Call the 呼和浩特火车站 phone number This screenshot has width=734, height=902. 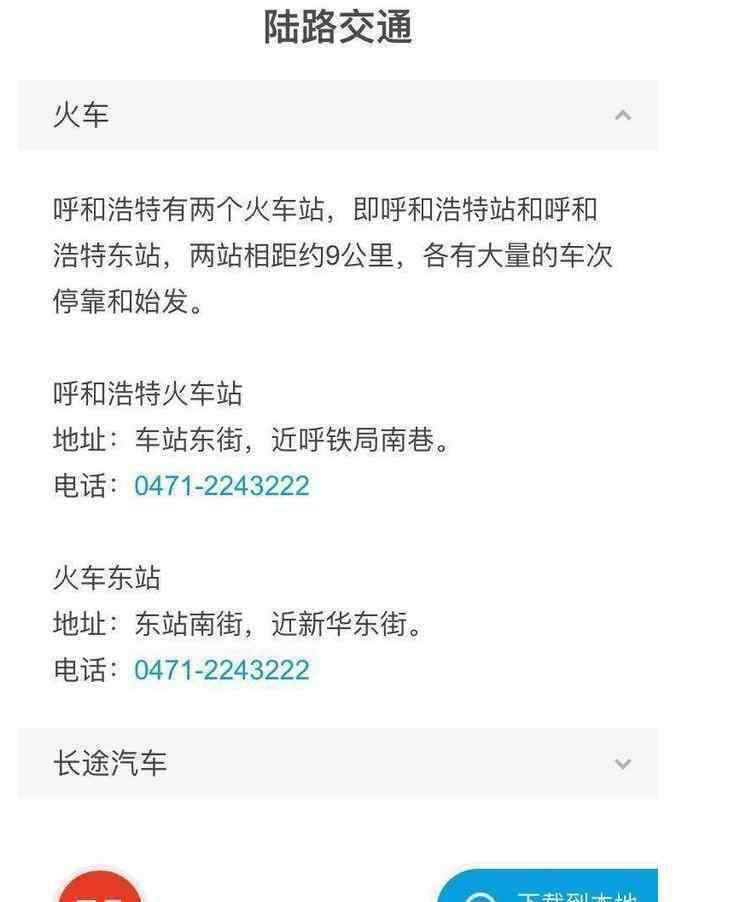point(222,486)
